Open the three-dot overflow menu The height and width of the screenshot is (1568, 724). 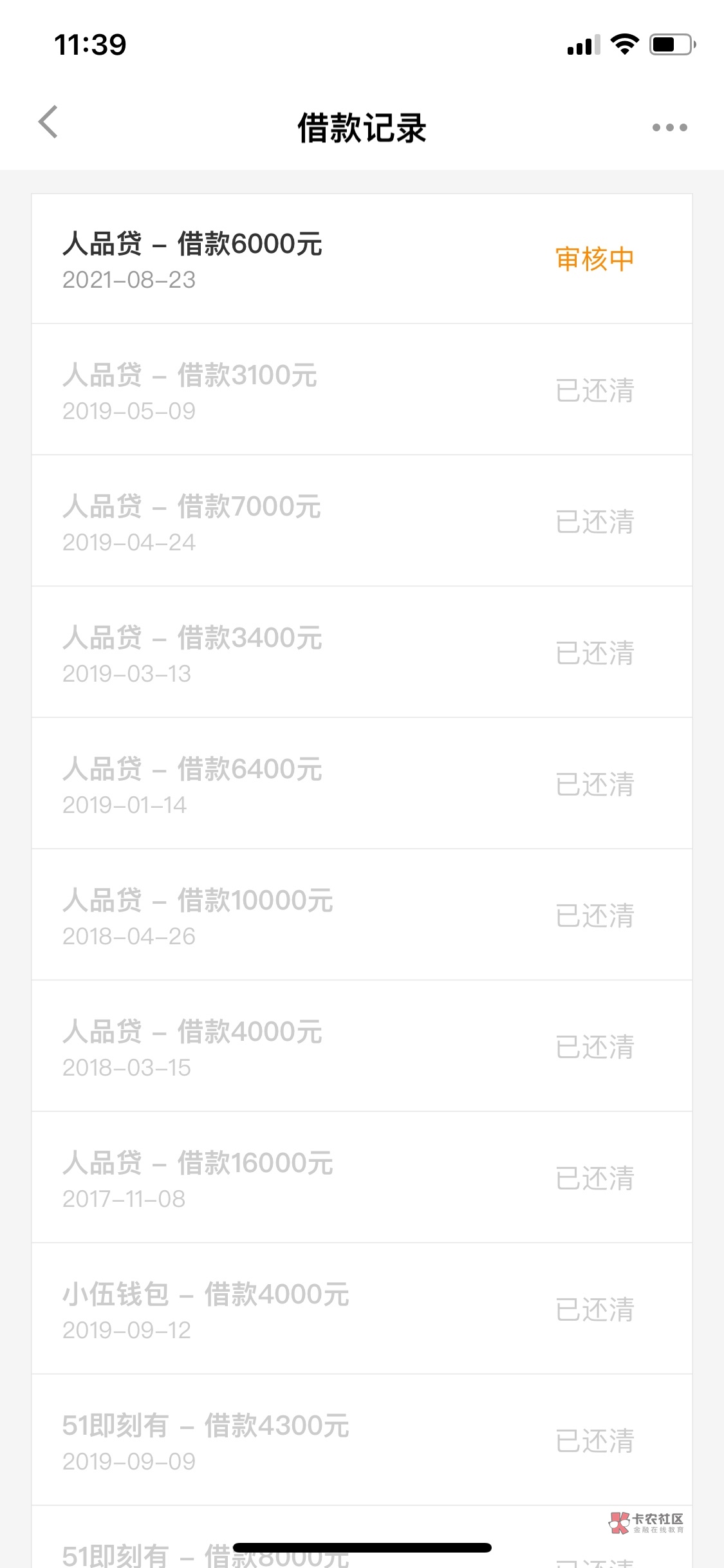(x=669, y=127)
